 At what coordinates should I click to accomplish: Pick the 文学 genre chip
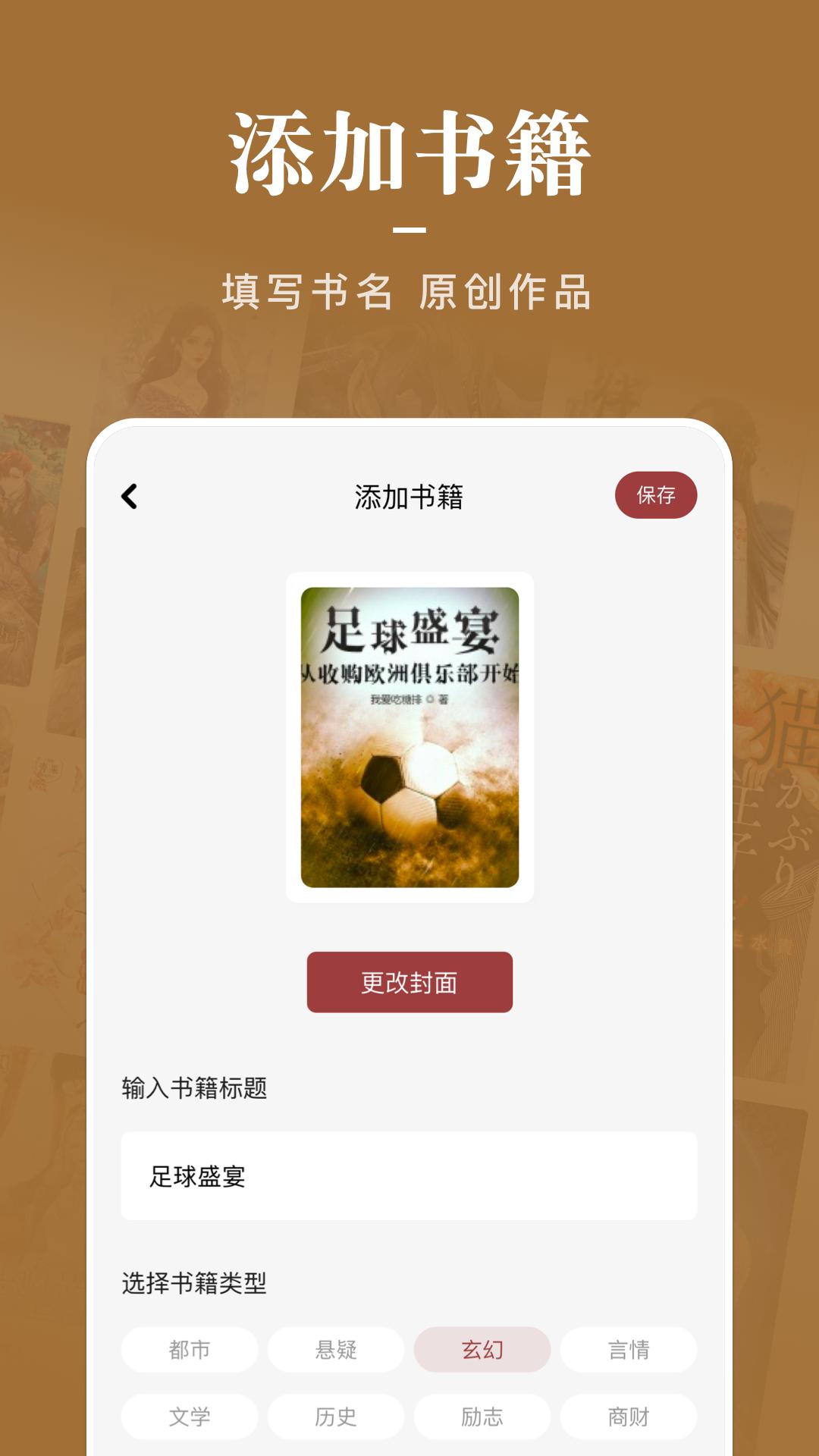[x=189, y=1415]
